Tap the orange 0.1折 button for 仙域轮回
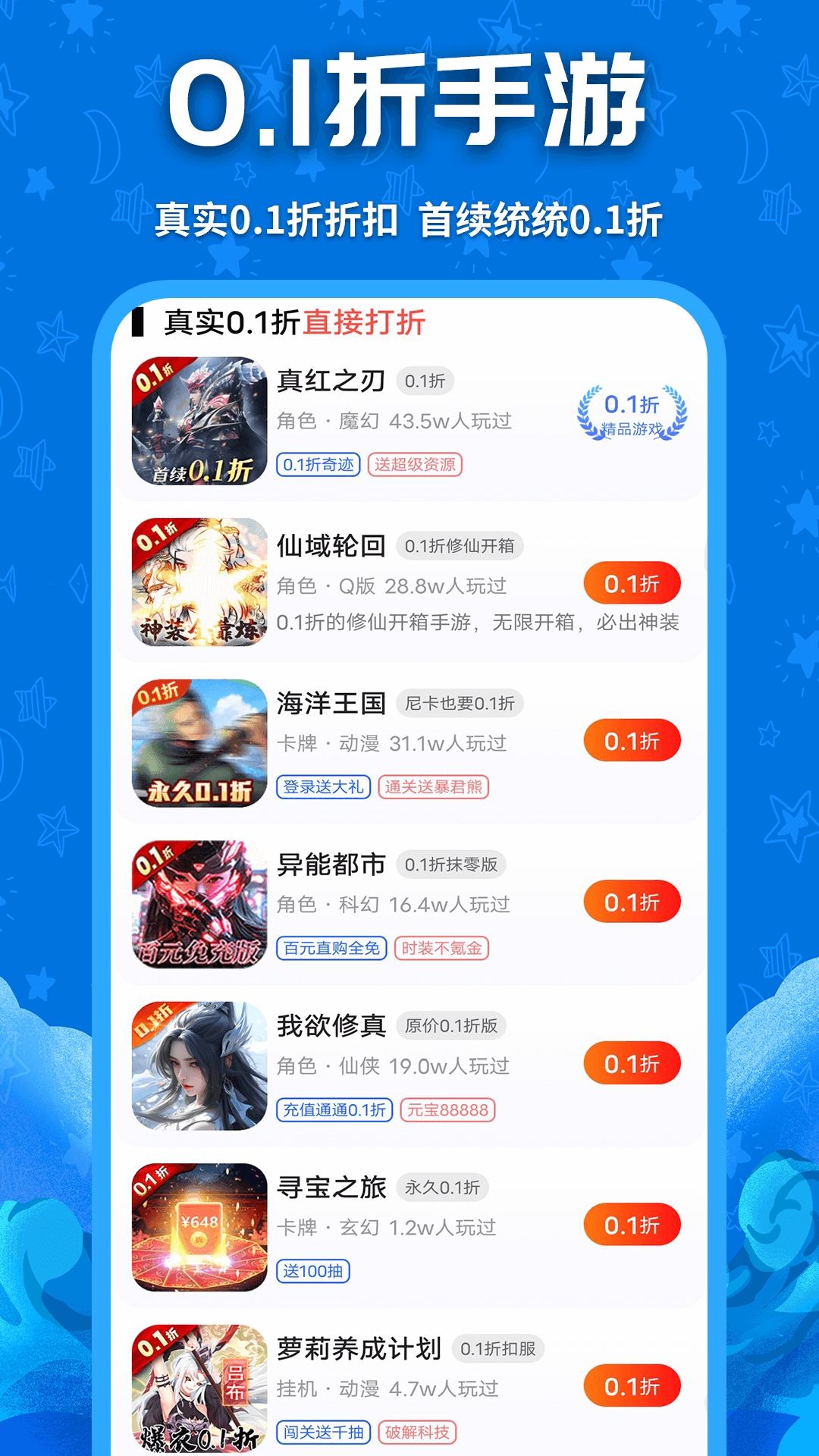Viewport: 819px width, 1456px height. [x=631, y=582]
